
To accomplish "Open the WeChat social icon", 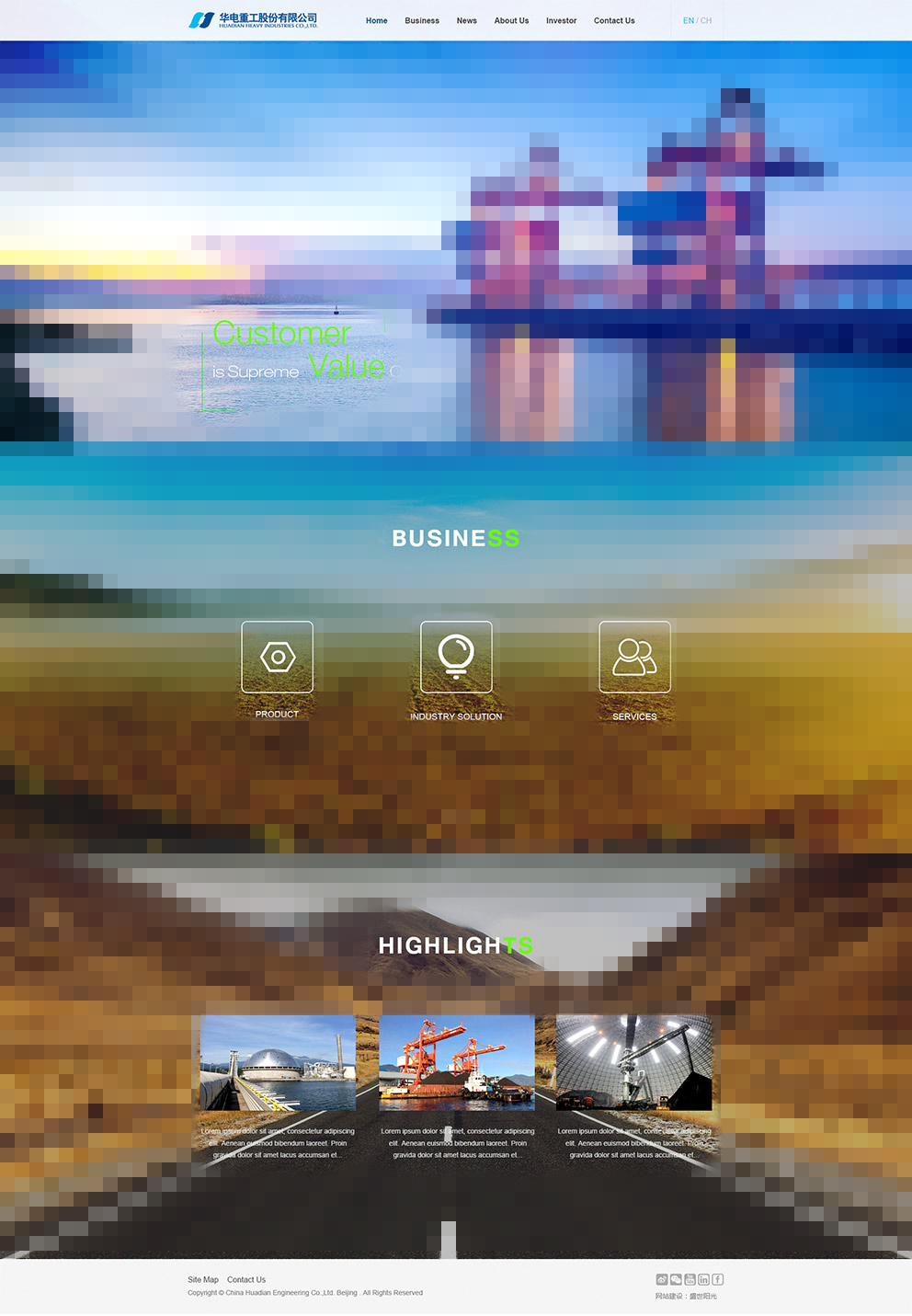I will click(676, 1279).
